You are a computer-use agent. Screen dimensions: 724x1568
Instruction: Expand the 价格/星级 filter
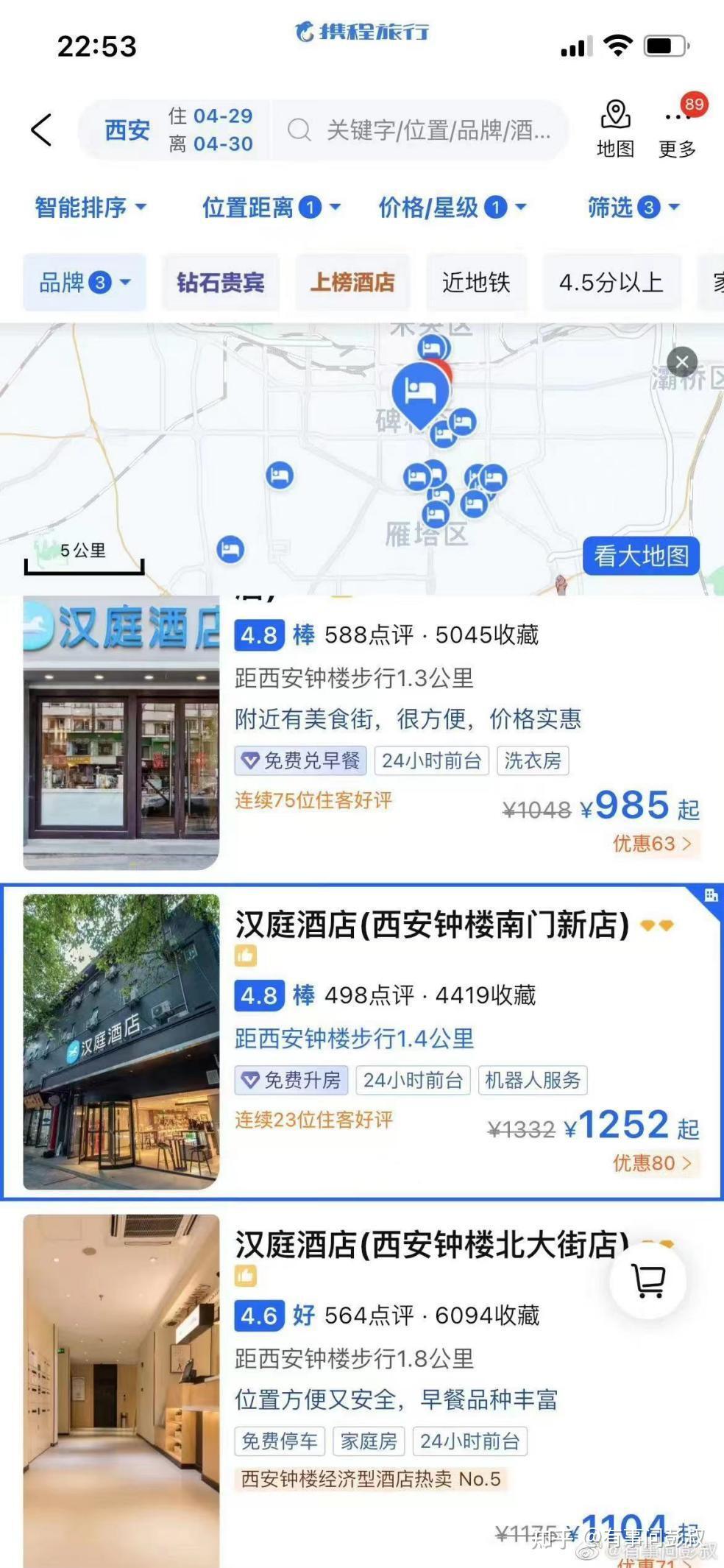451,208
